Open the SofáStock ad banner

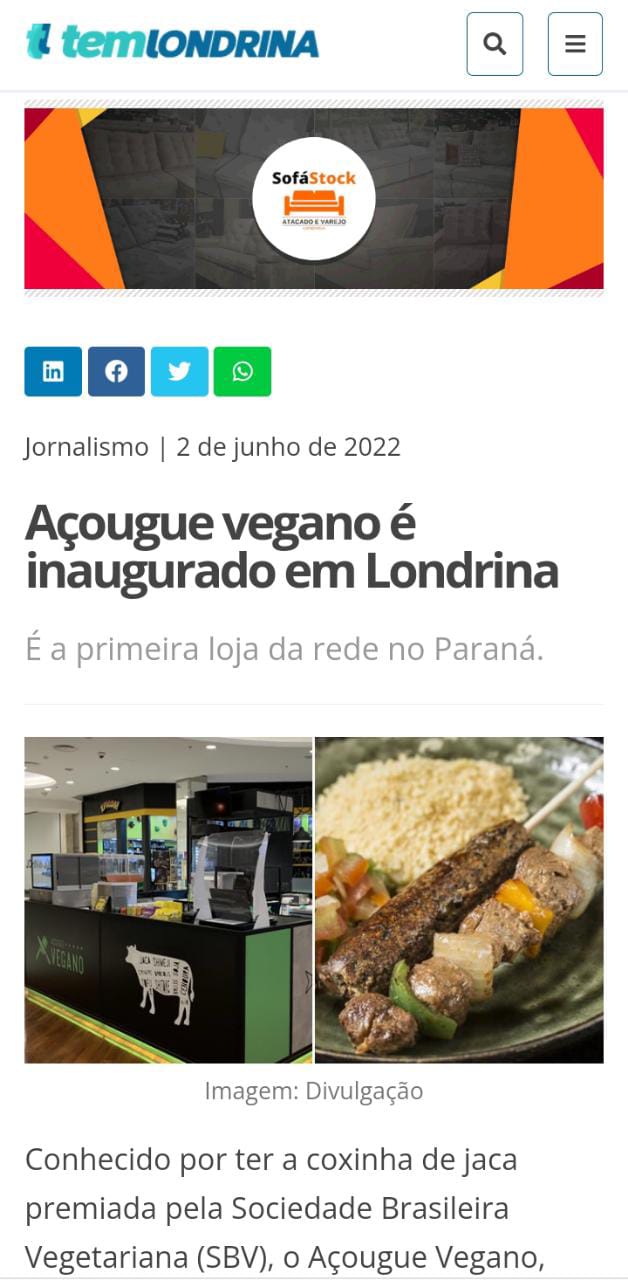(314, 198)
